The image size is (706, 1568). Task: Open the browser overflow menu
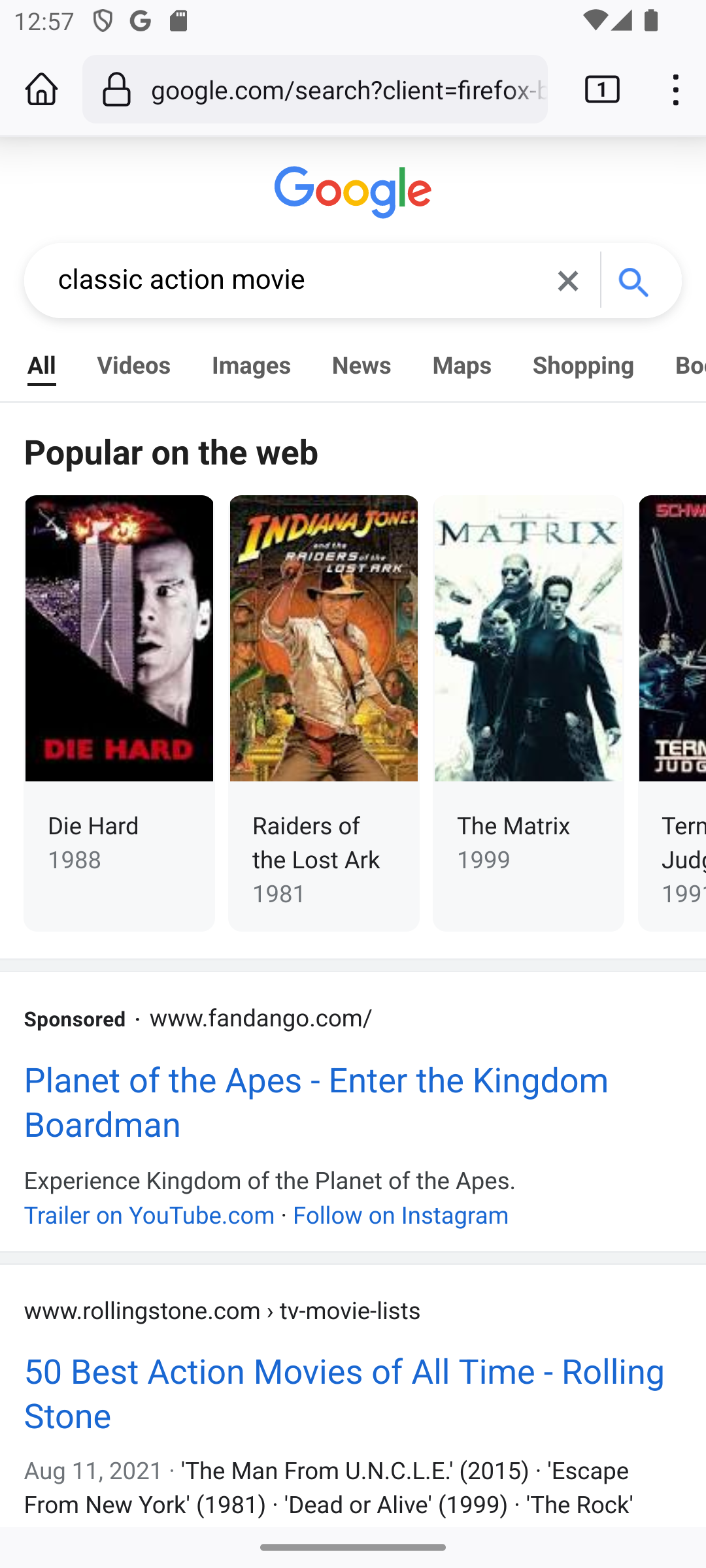tap(676, 89)
